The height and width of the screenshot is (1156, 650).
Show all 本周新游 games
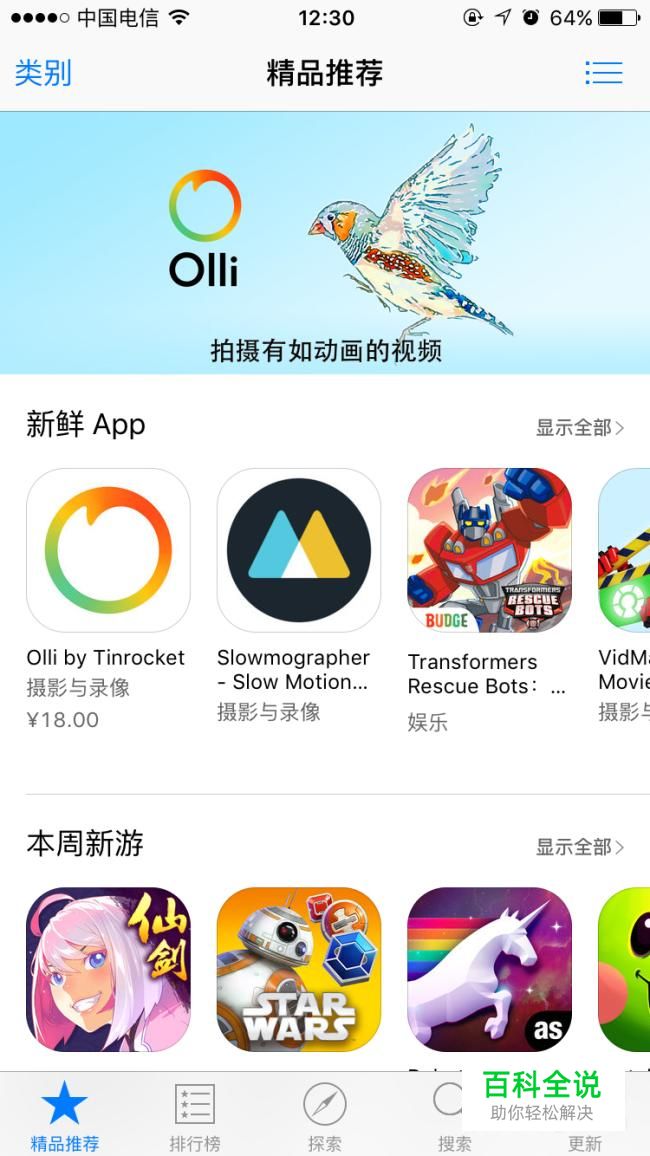579,847
